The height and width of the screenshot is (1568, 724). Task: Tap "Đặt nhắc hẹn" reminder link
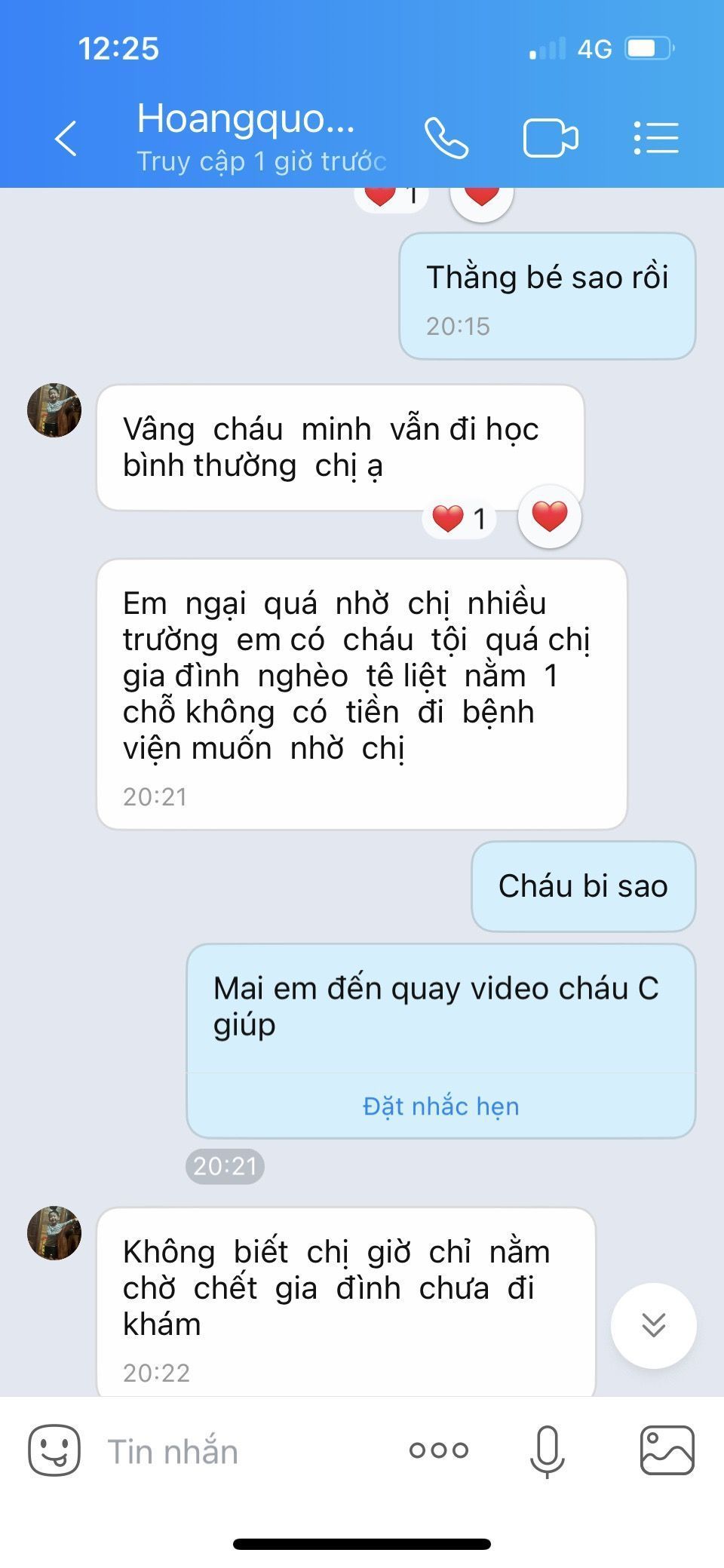point(441,1106)
